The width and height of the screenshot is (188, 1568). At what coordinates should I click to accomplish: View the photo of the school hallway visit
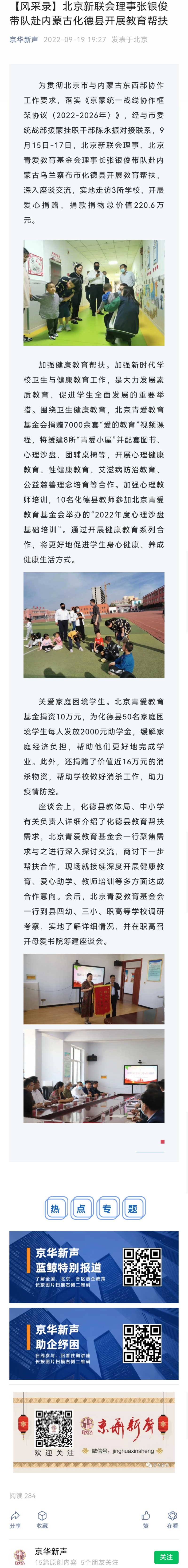94,293
